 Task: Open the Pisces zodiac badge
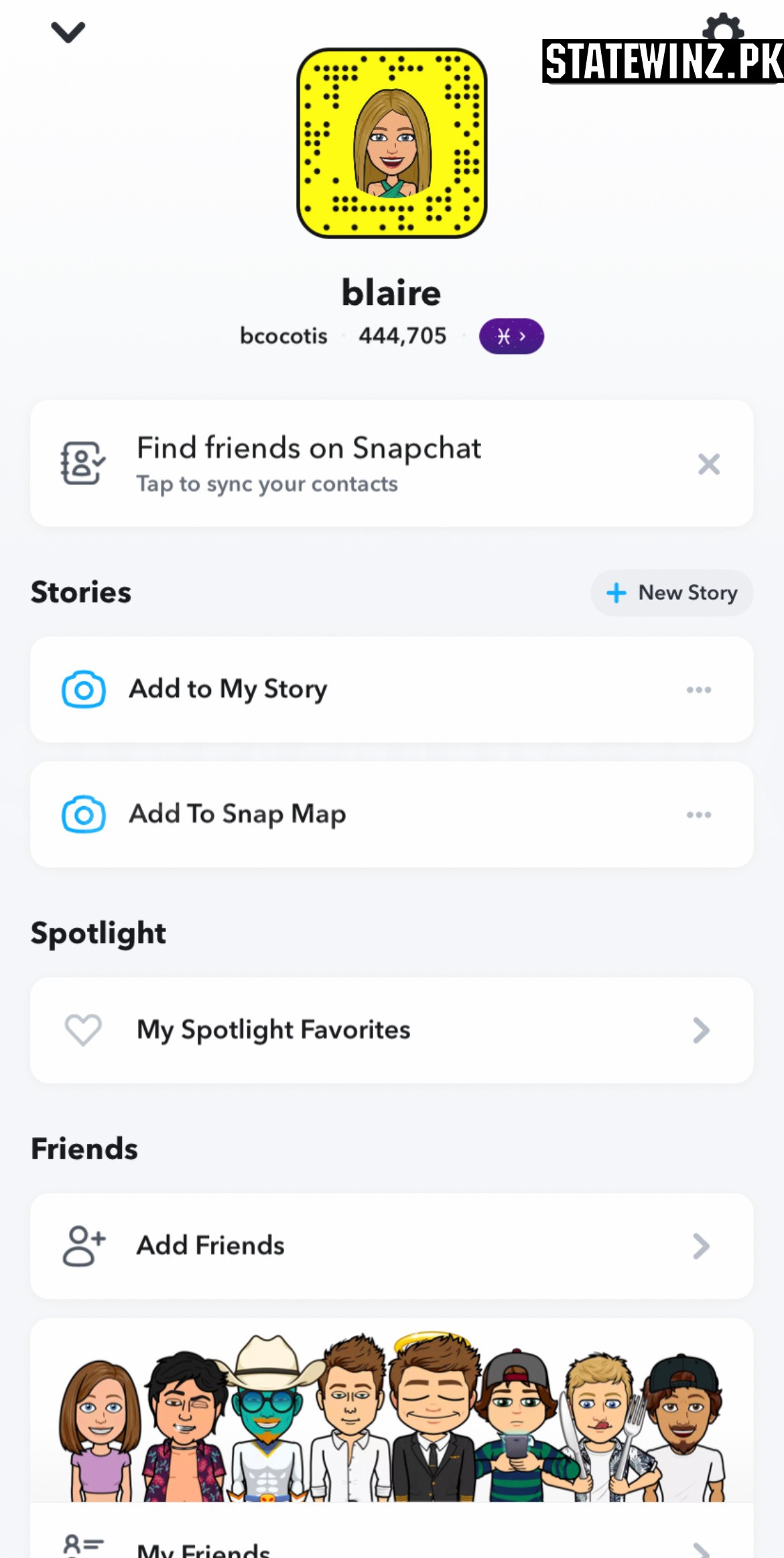coord(511,336)
